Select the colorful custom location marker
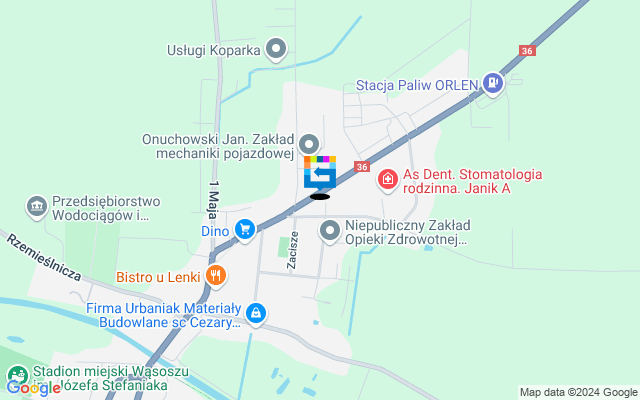The image size is (640, 400). tap(320, 174)
